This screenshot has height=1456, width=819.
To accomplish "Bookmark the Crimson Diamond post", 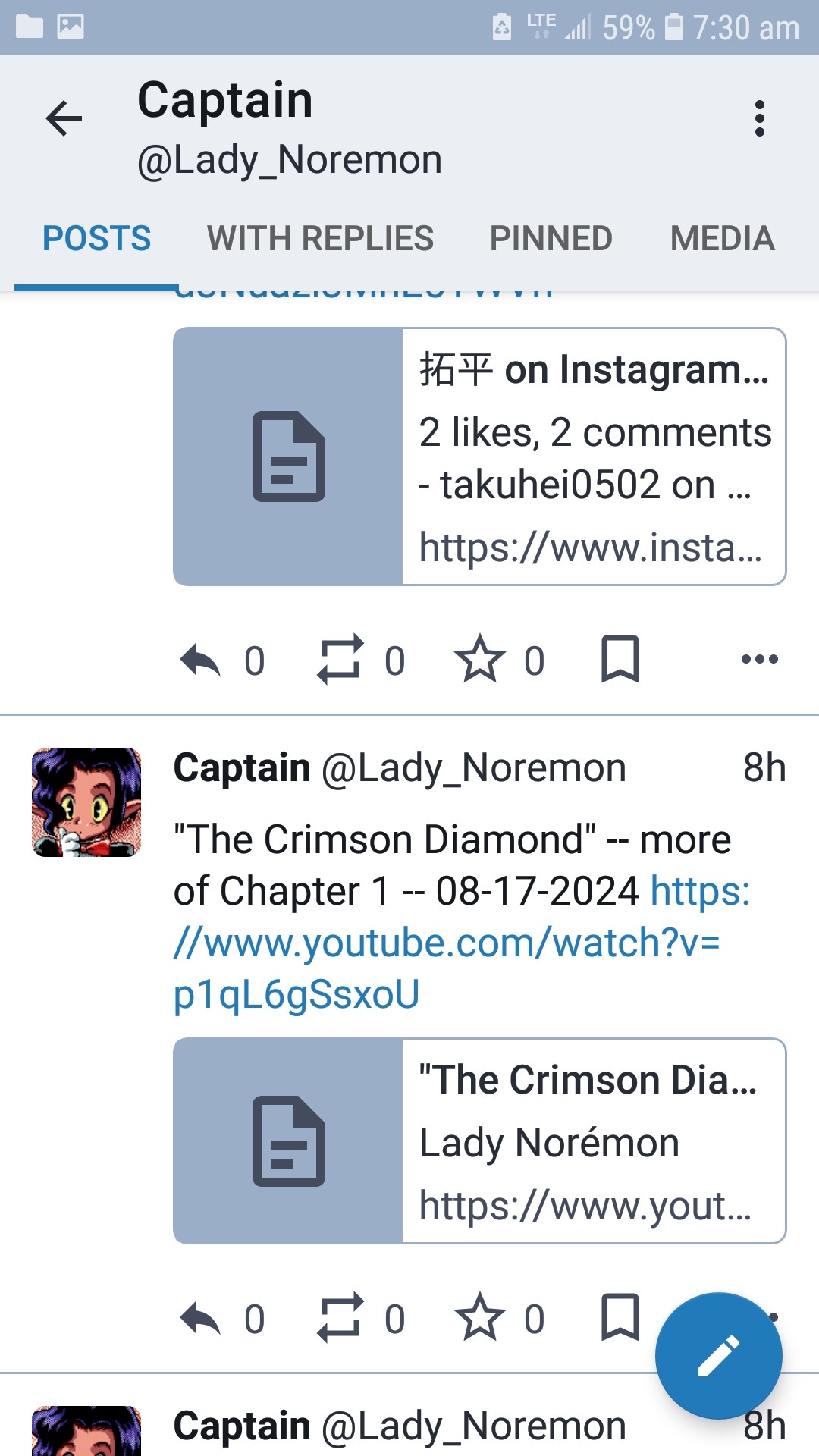I will coord(620,1319).
